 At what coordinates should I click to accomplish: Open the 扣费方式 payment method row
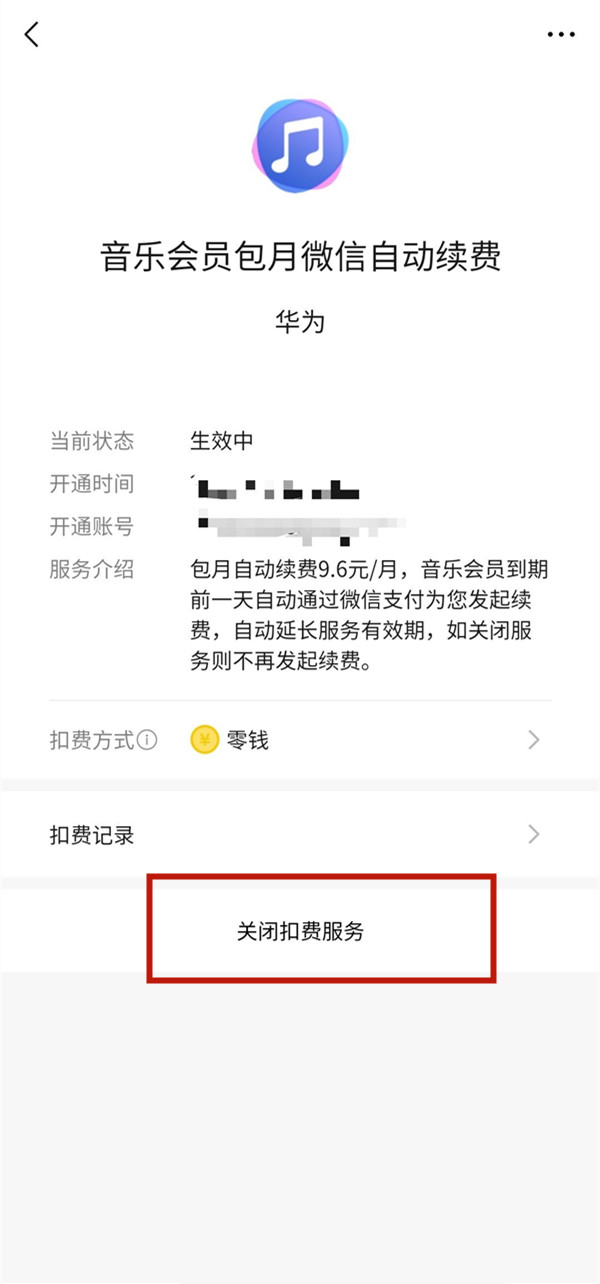(x=300, y=740)
